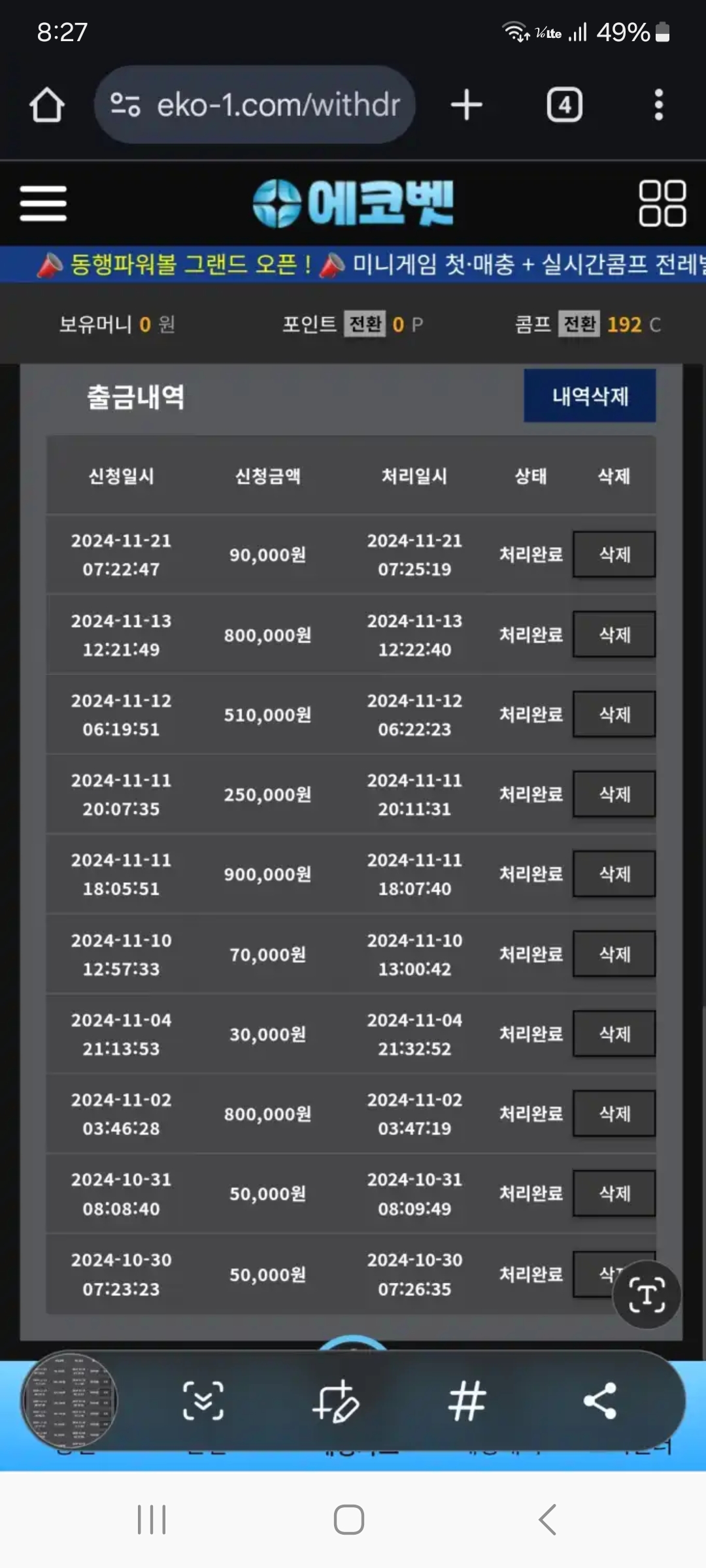Delete the 900,000원 withdrawal entry

click(614, 874)
